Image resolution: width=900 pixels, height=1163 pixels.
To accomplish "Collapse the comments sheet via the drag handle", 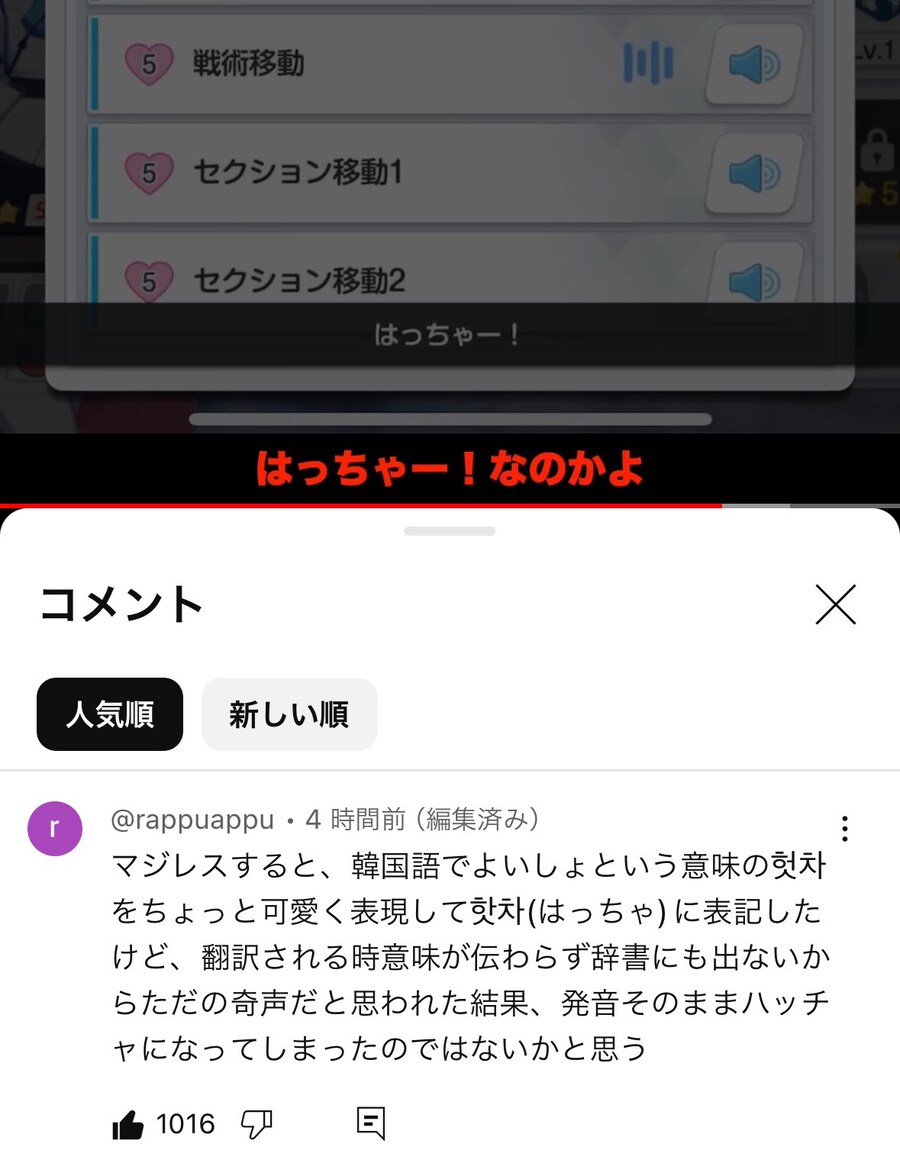I will coord(449,531).
